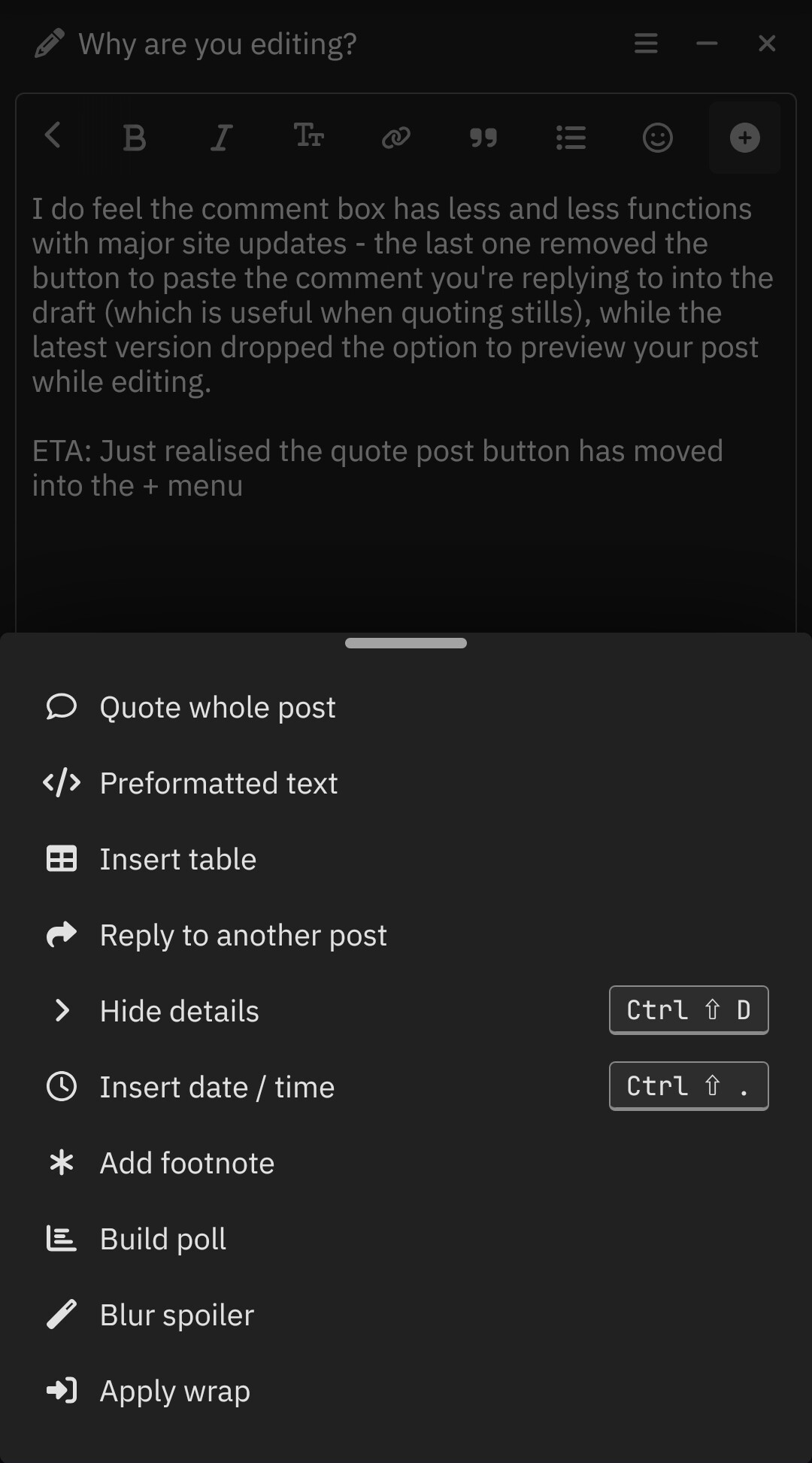Select Reply to another post

[406, 936]
